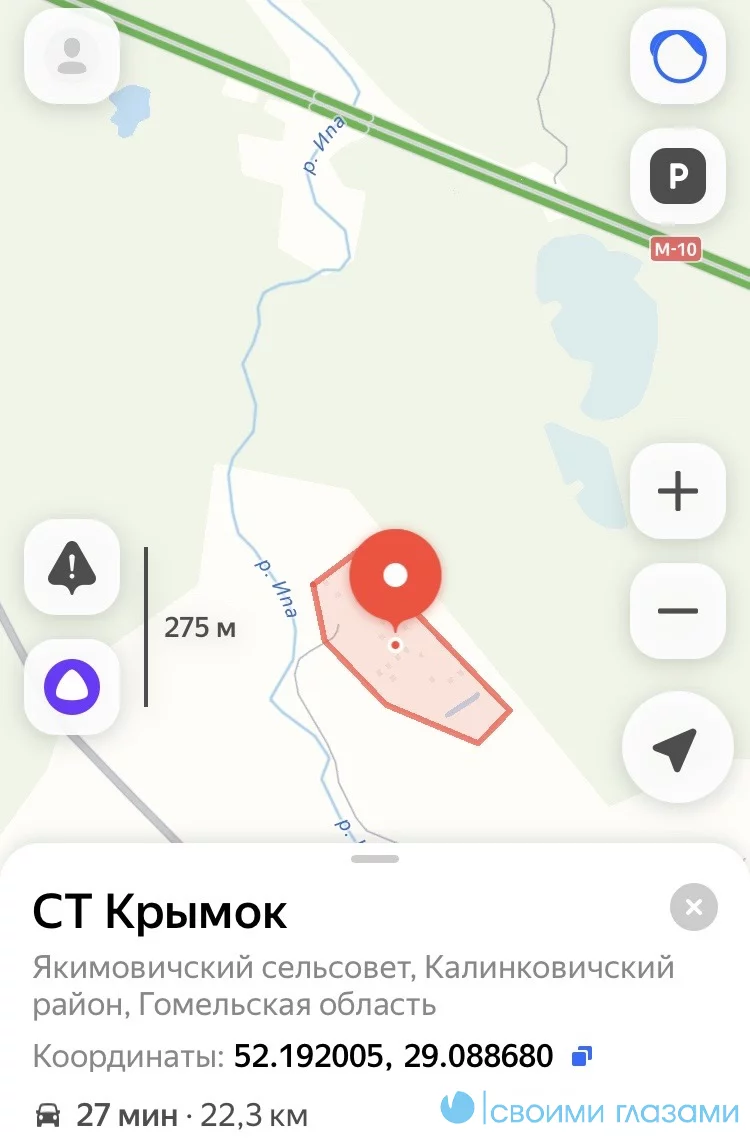Show the parking layer on map
This screenshot has width=750, height=1140.
click(x=678, y=177)
